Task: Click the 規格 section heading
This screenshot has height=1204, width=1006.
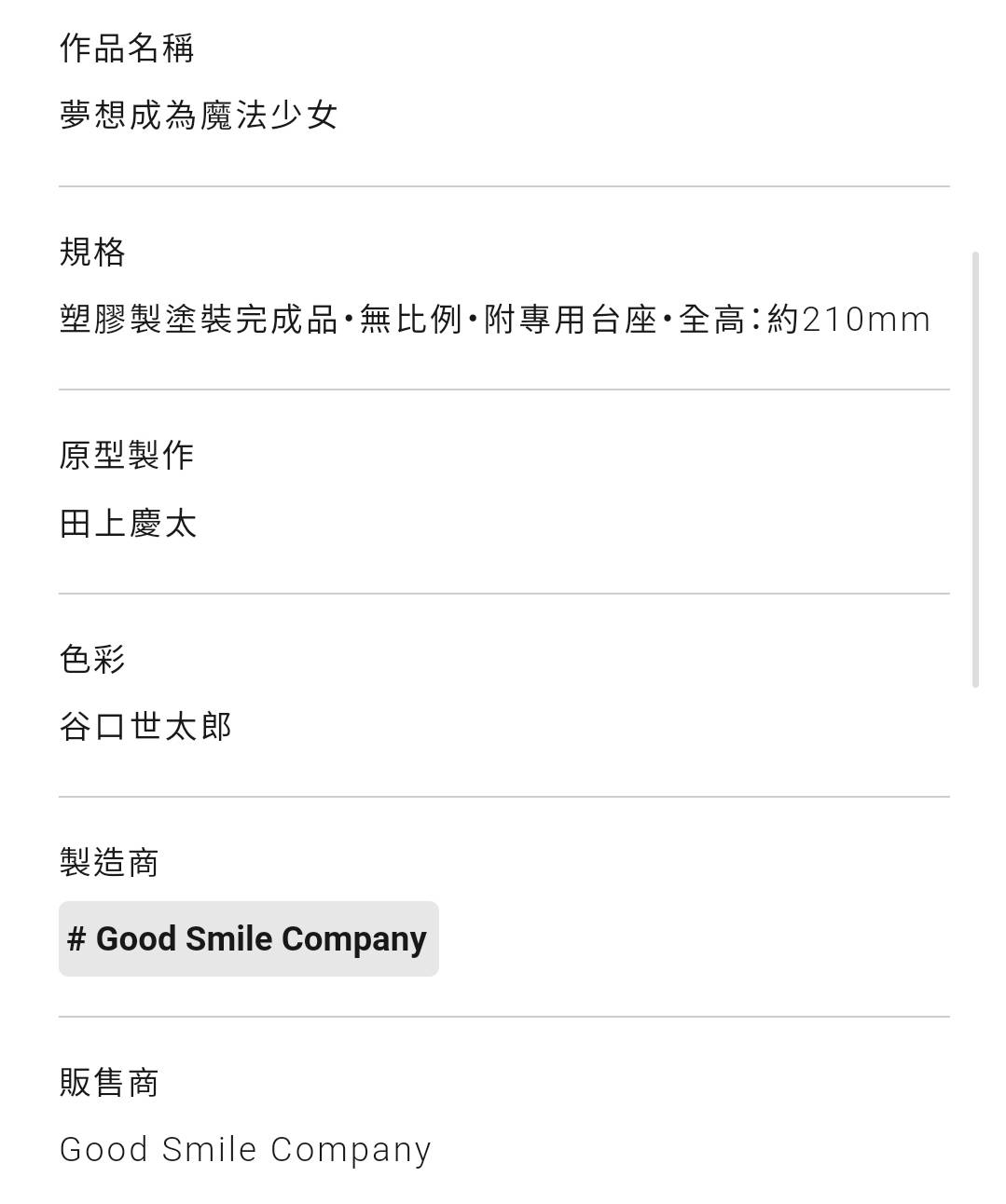Action: [x=92, y=252]
